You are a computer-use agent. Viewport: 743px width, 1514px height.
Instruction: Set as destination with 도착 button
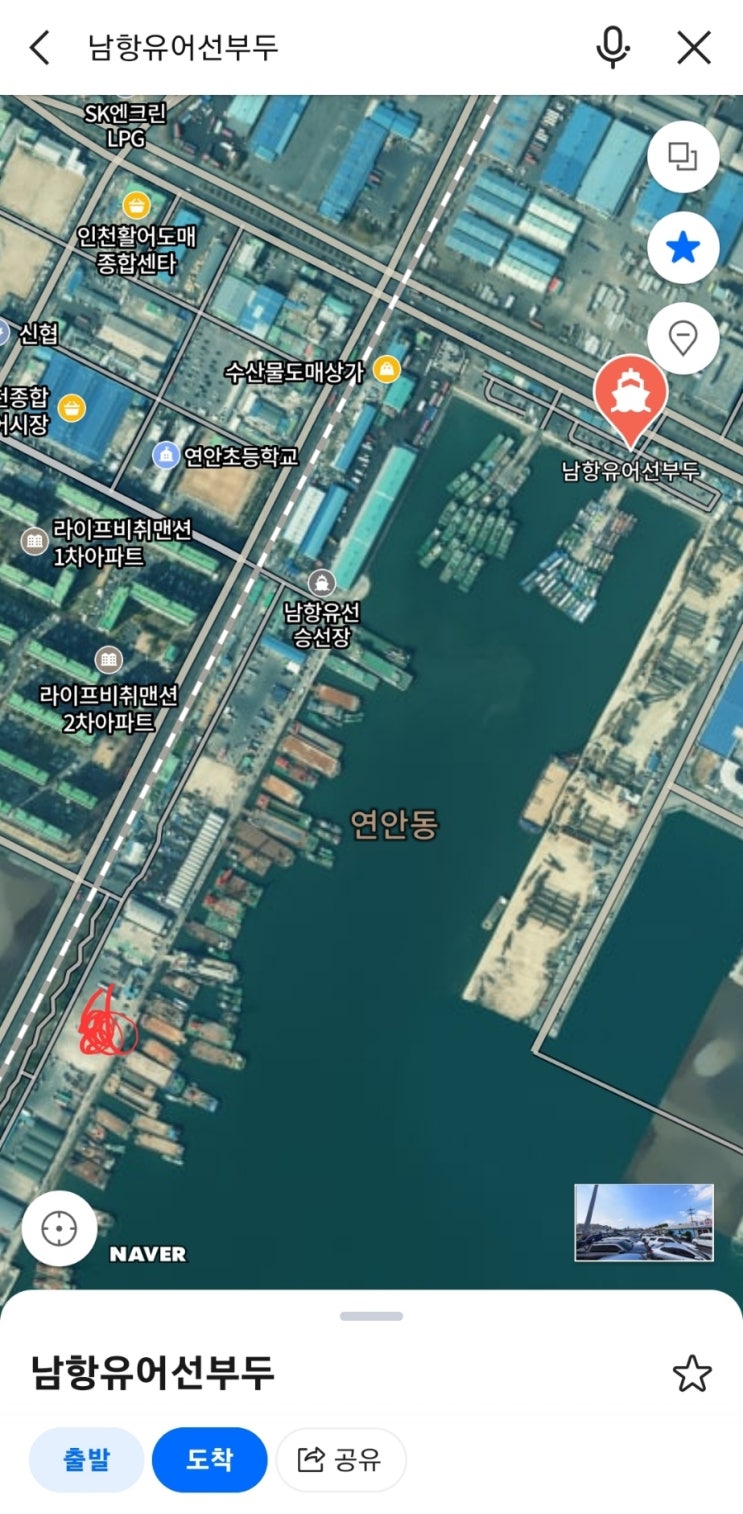pos(209,1459)
